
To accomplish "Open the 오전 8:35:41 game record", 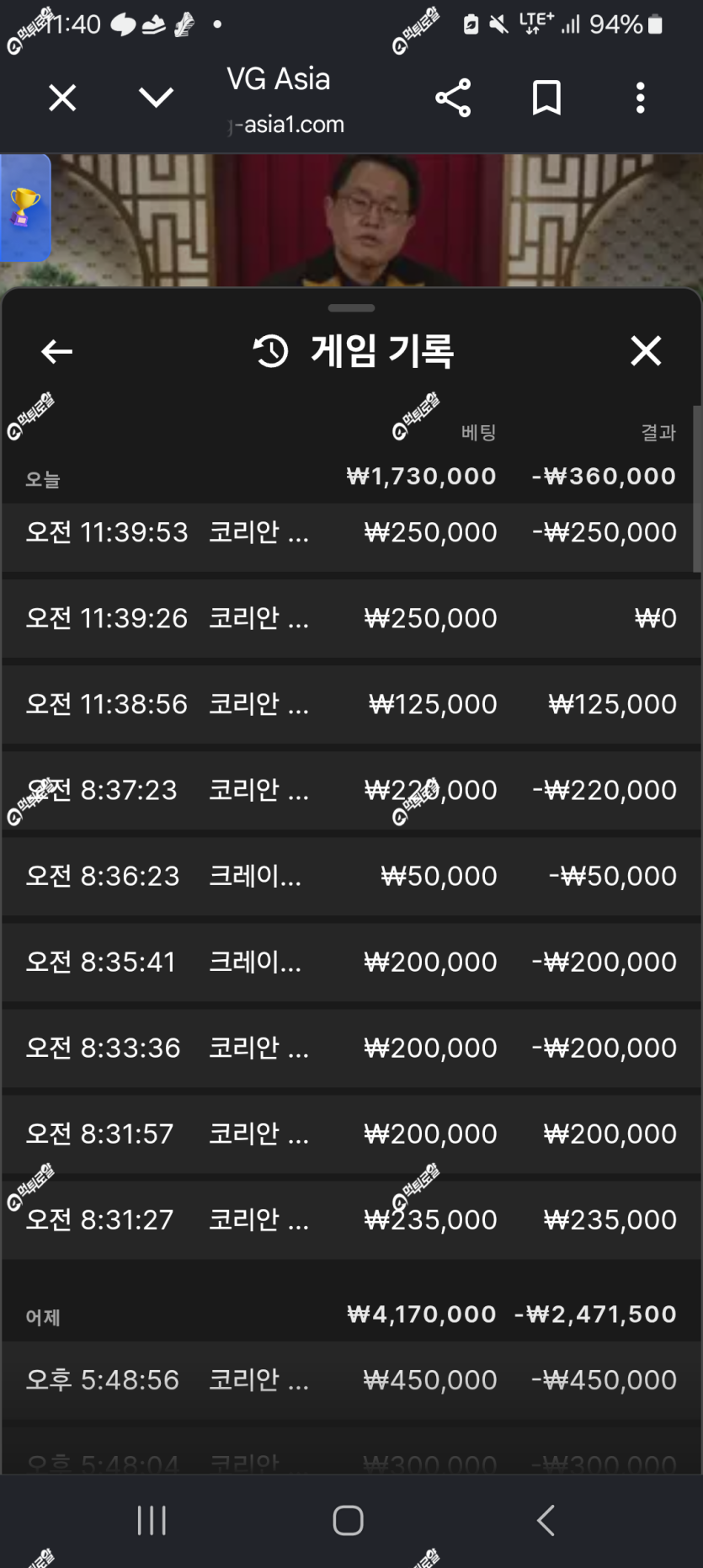I will pos(350,963).
